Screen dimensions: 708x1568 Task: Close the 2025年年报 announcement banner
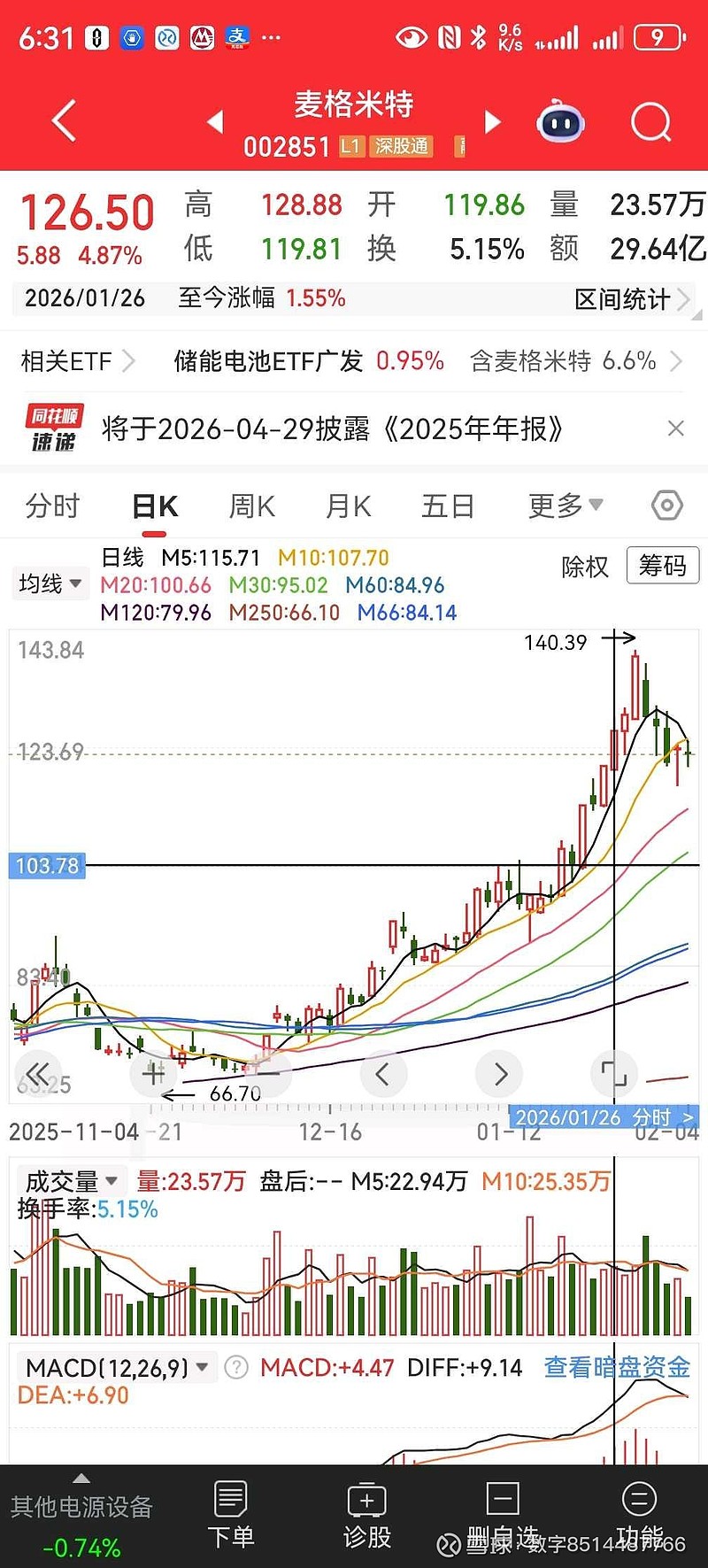tap(676, 428)
